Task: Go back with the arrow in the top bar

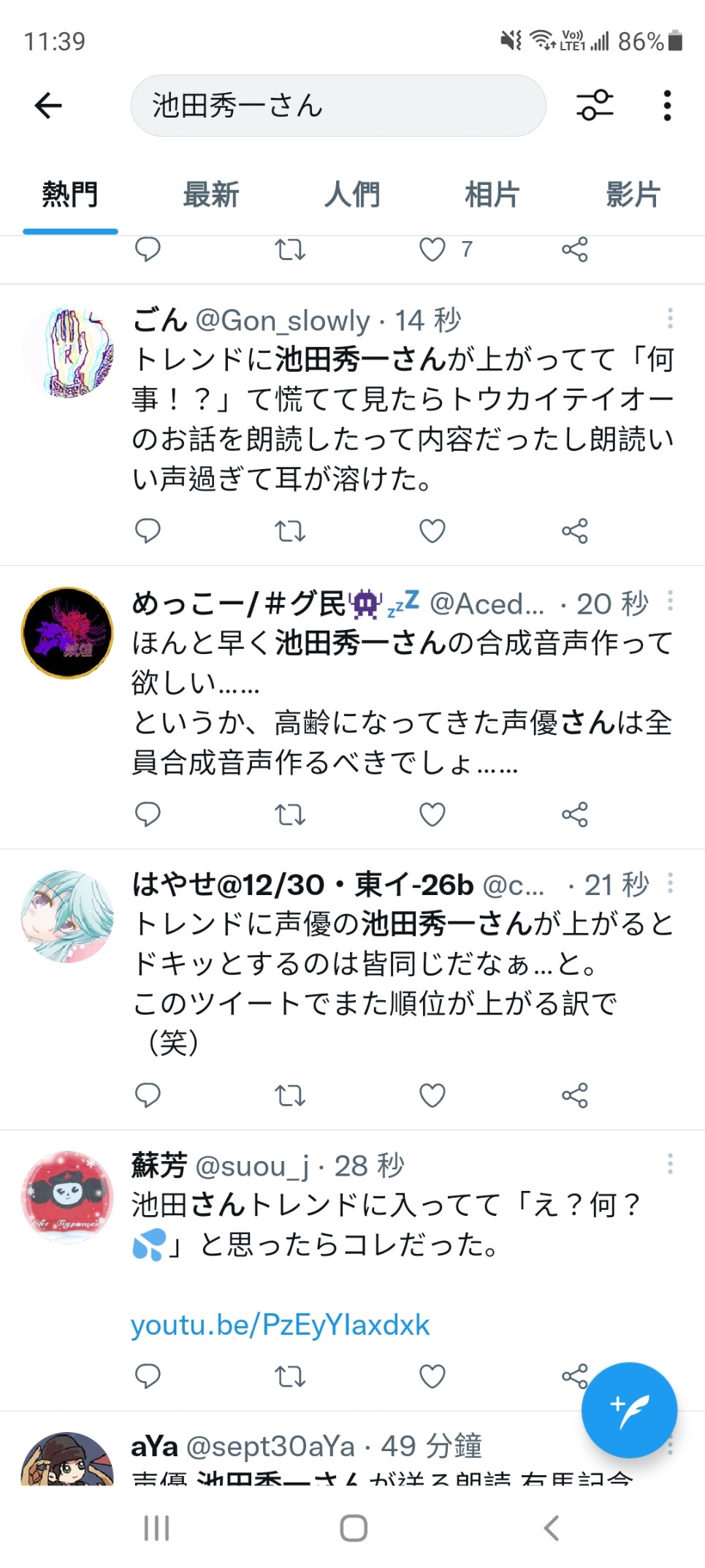Action: pyautogui.click(x=48, y=106)
